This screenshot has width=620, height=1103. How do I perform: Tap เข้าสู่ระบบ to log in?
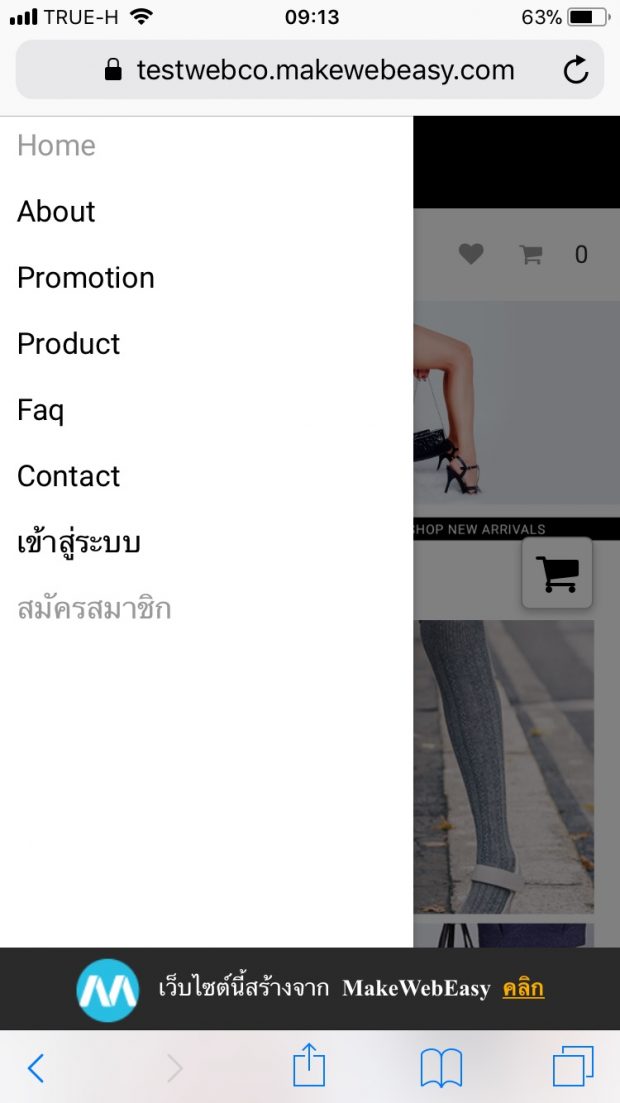(79, 543)
